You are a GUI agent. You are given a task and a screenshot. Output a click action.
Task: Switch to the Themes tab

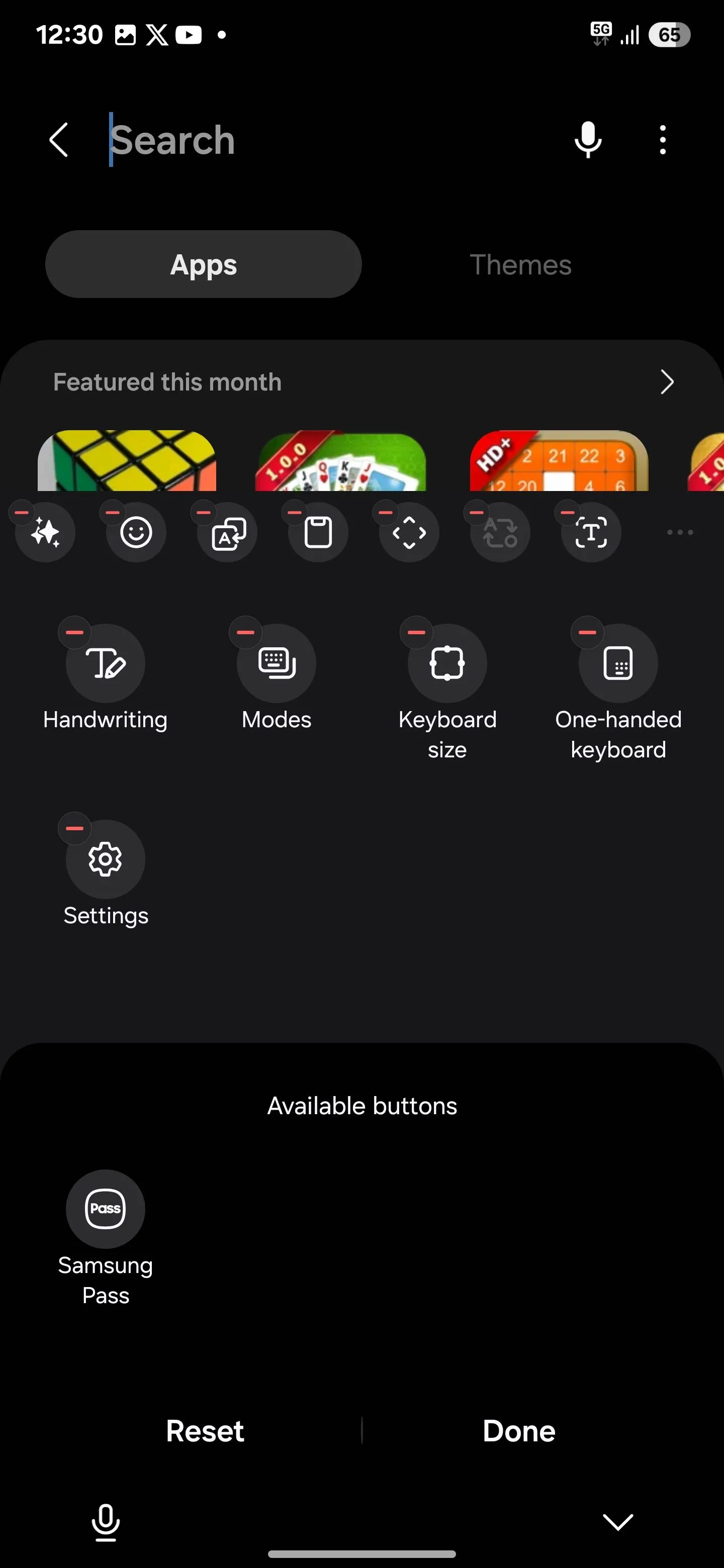520,265
